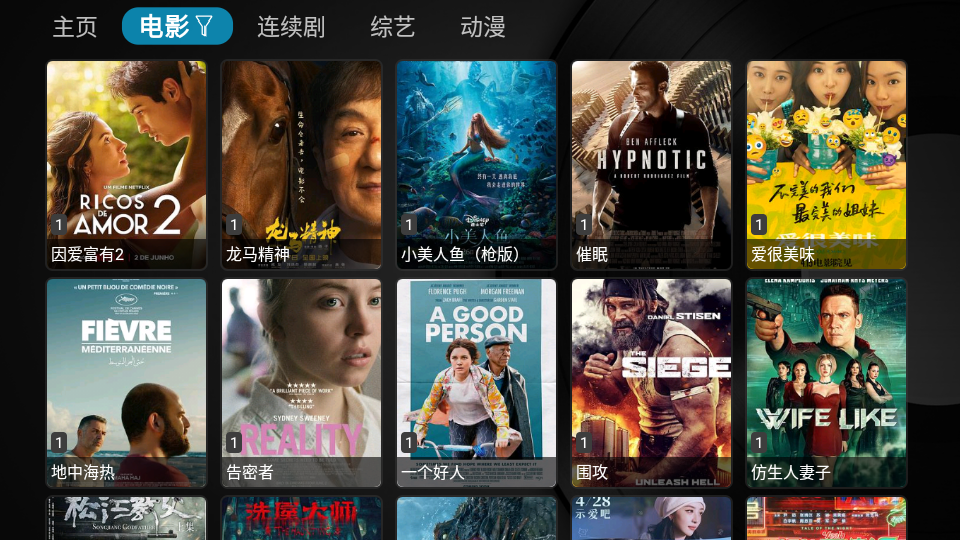This screenshot has width=960, height=540.
Task: Open the movie 一个好人
Action: [477, 383]
